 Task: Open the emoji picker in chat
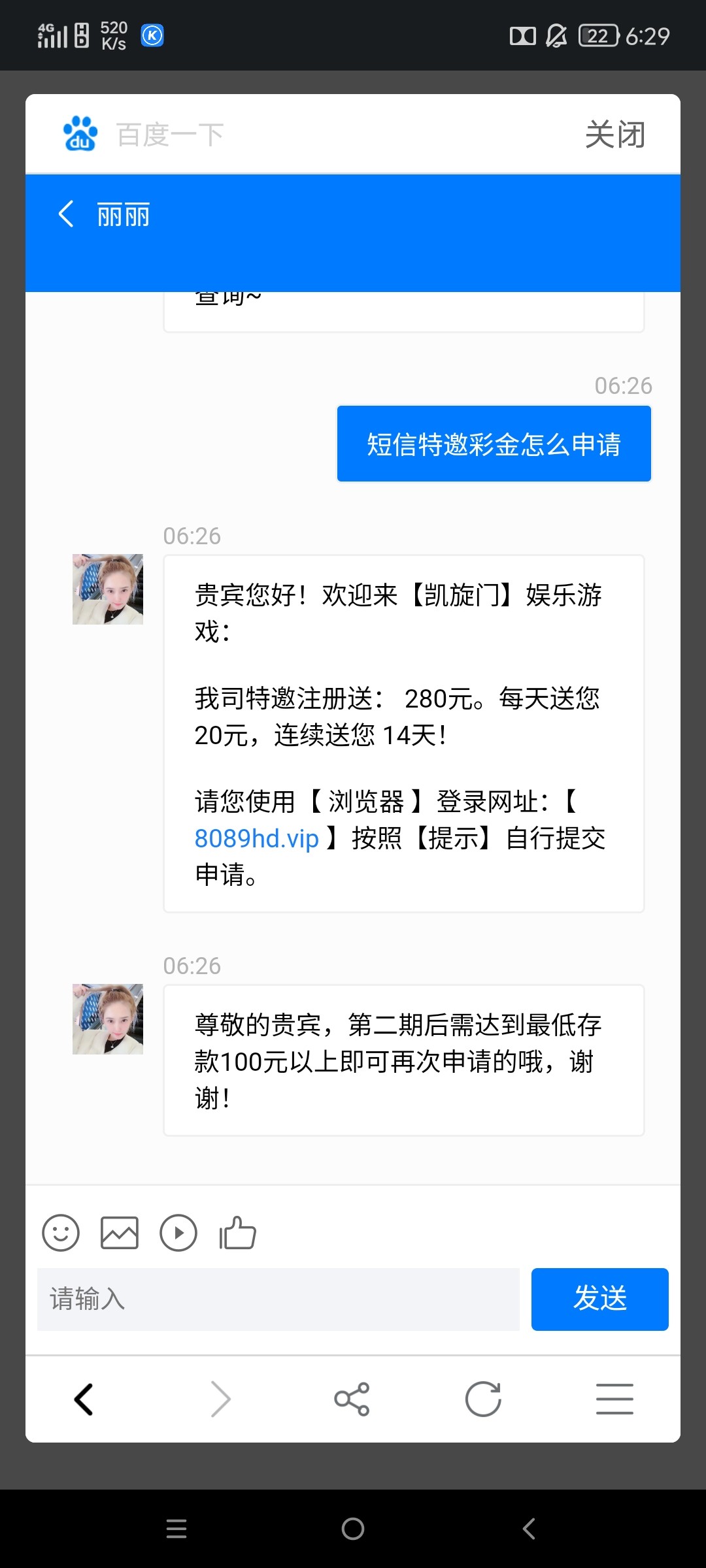(x=61, y=1233)
